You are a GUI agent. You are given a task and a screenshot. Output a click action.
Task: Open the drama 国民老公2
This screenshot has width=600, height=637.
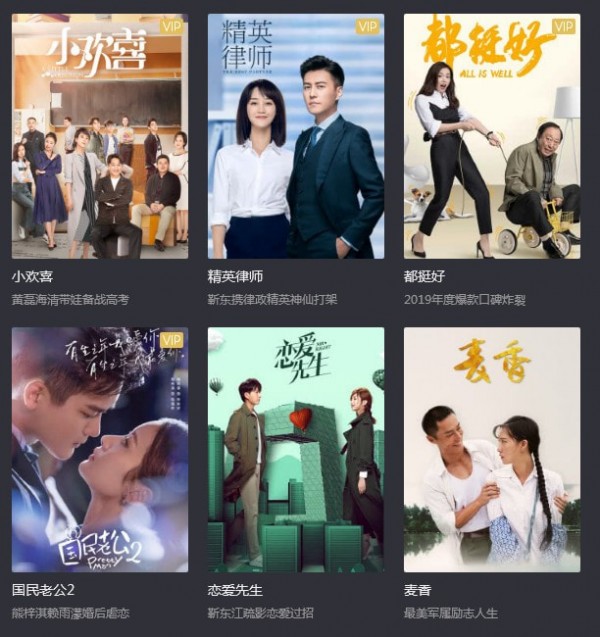(99, 450)
